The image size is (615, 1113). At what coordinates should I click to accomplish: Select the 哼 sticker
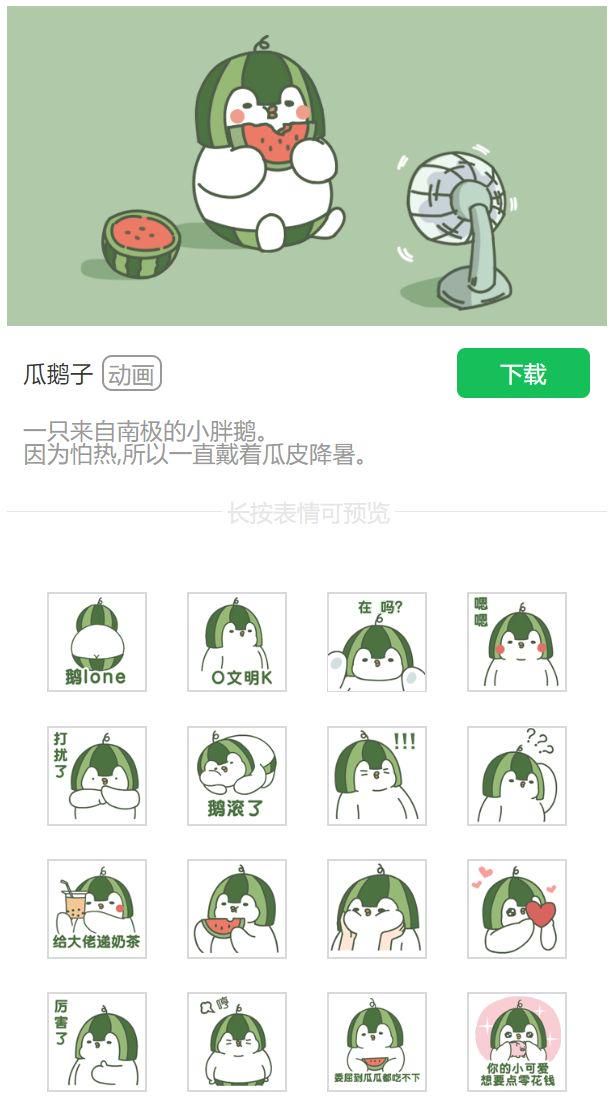[x=237, y=1042]
